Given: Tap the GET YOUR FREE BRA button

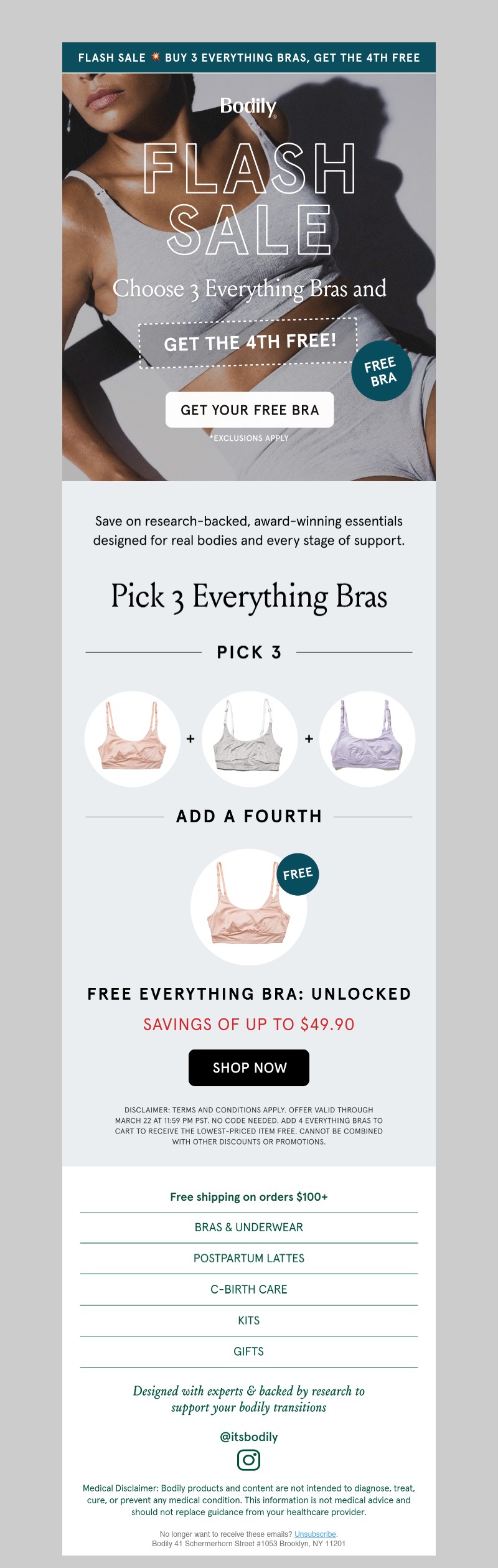Looking at the screenshot, I should pyautogui.click(x=249, y=410).
